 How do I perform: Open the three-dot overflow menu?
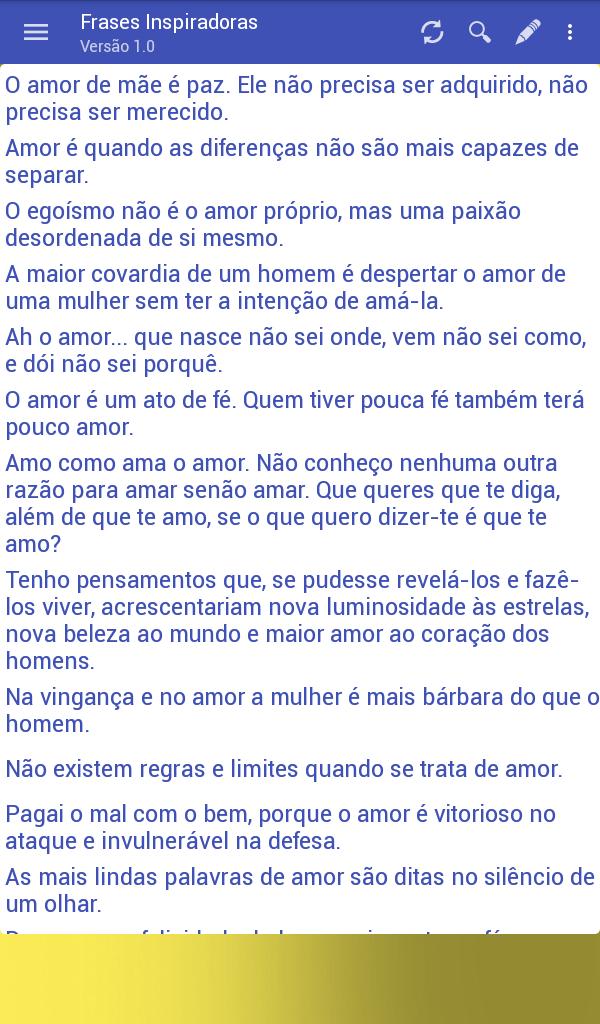tap(570, 32)
